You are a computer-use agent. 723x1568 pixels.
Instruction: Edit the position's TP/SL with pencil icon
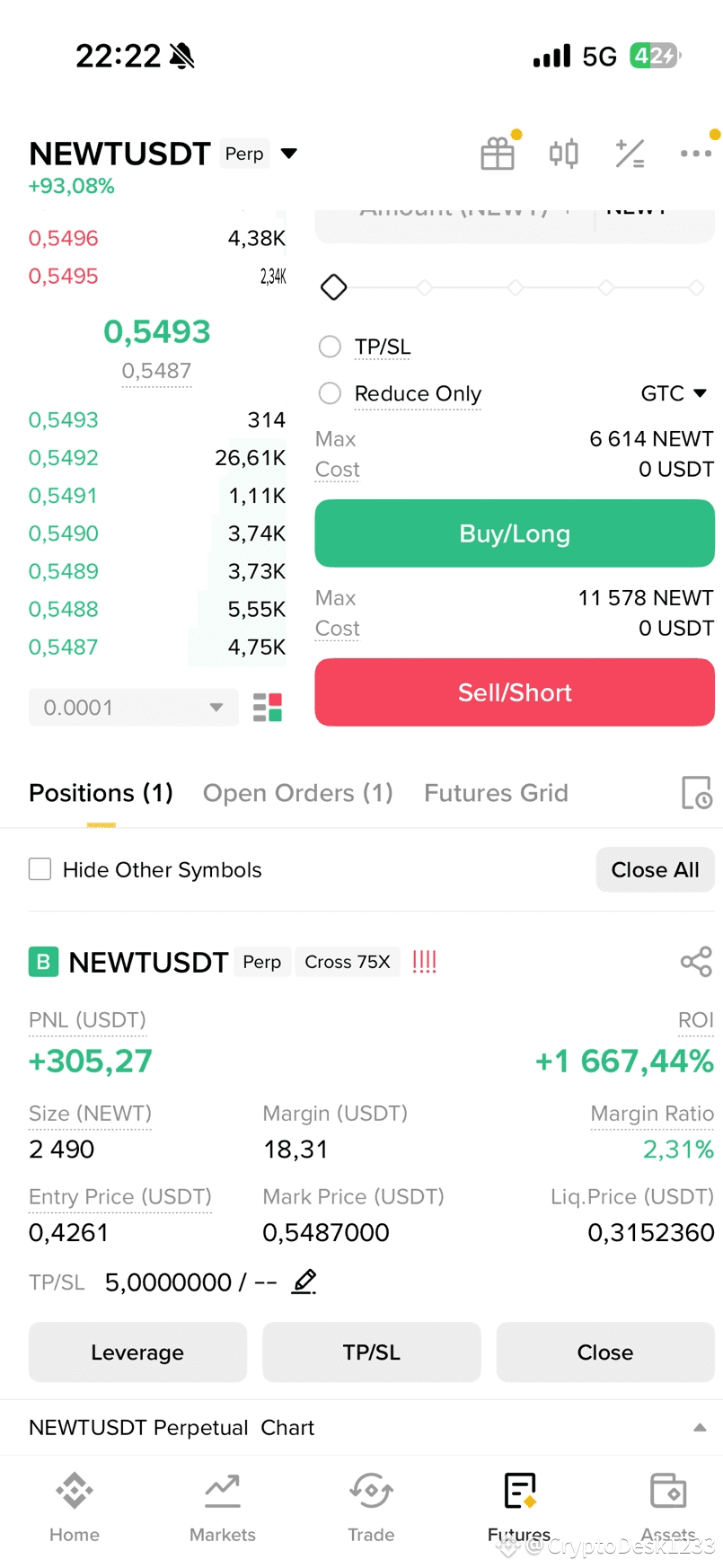tap(304, 1282)
